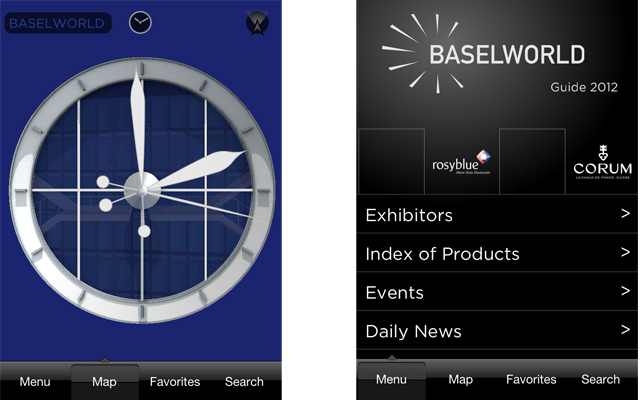The height and width of the screenshot is (400, 640).
Task: Tap the rosyblue sponsor tile
Action: tap(461, 162)
